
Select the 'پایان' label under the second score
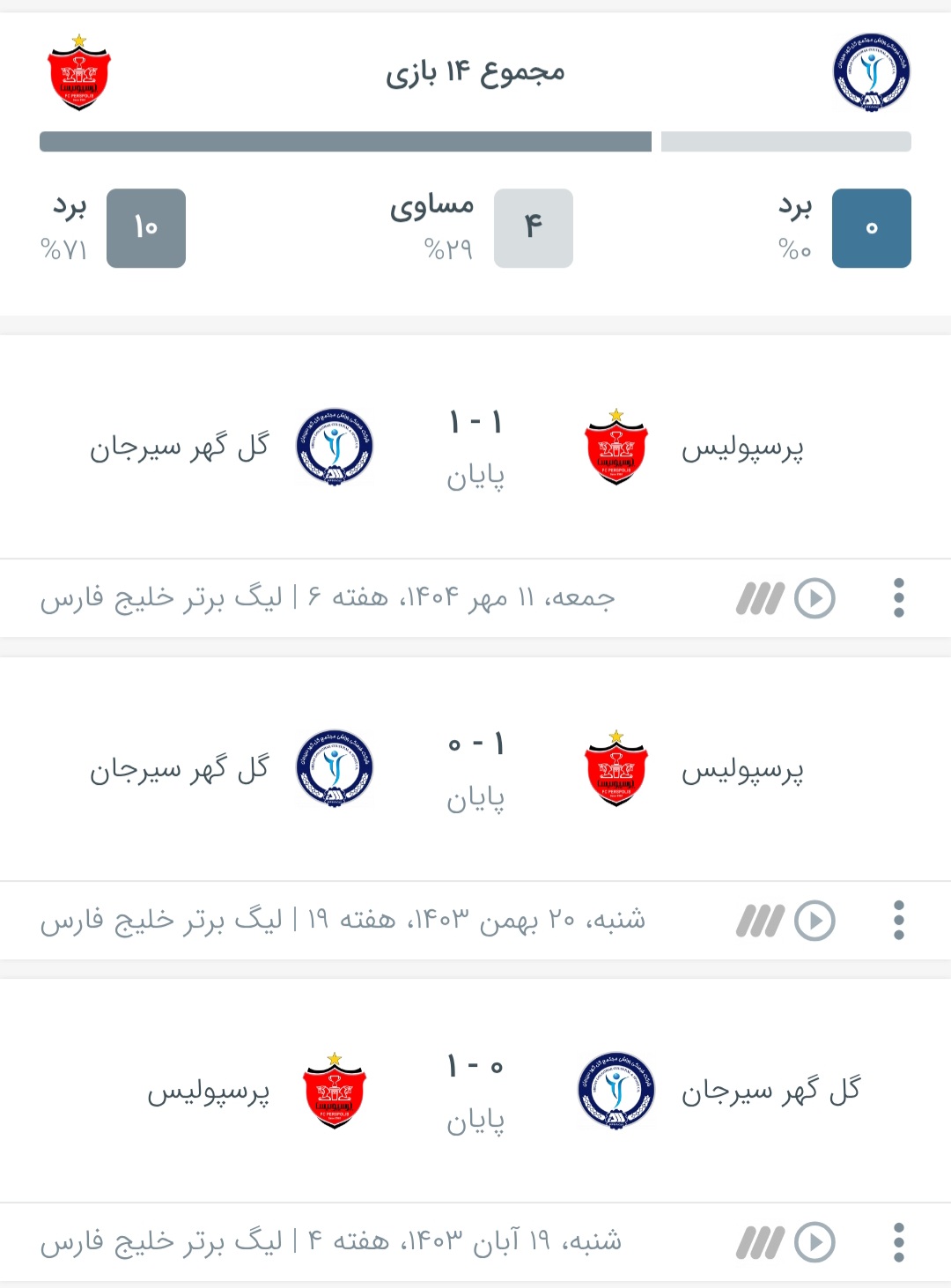tap(475, 796)
